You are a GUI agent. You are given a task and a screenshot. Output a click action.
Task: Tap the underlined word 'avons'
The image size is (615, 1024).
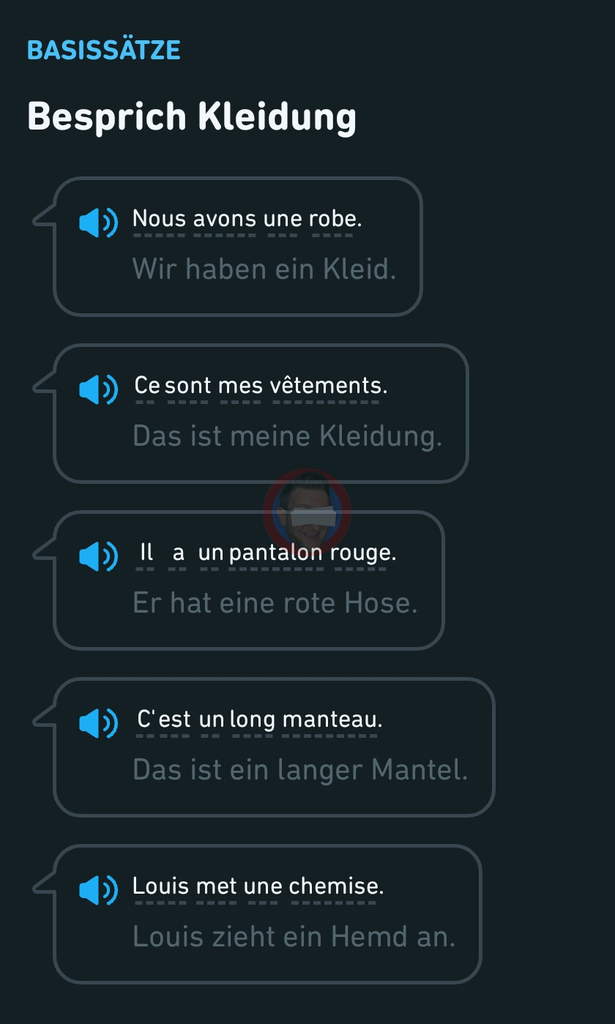click(x=224, y=219)
